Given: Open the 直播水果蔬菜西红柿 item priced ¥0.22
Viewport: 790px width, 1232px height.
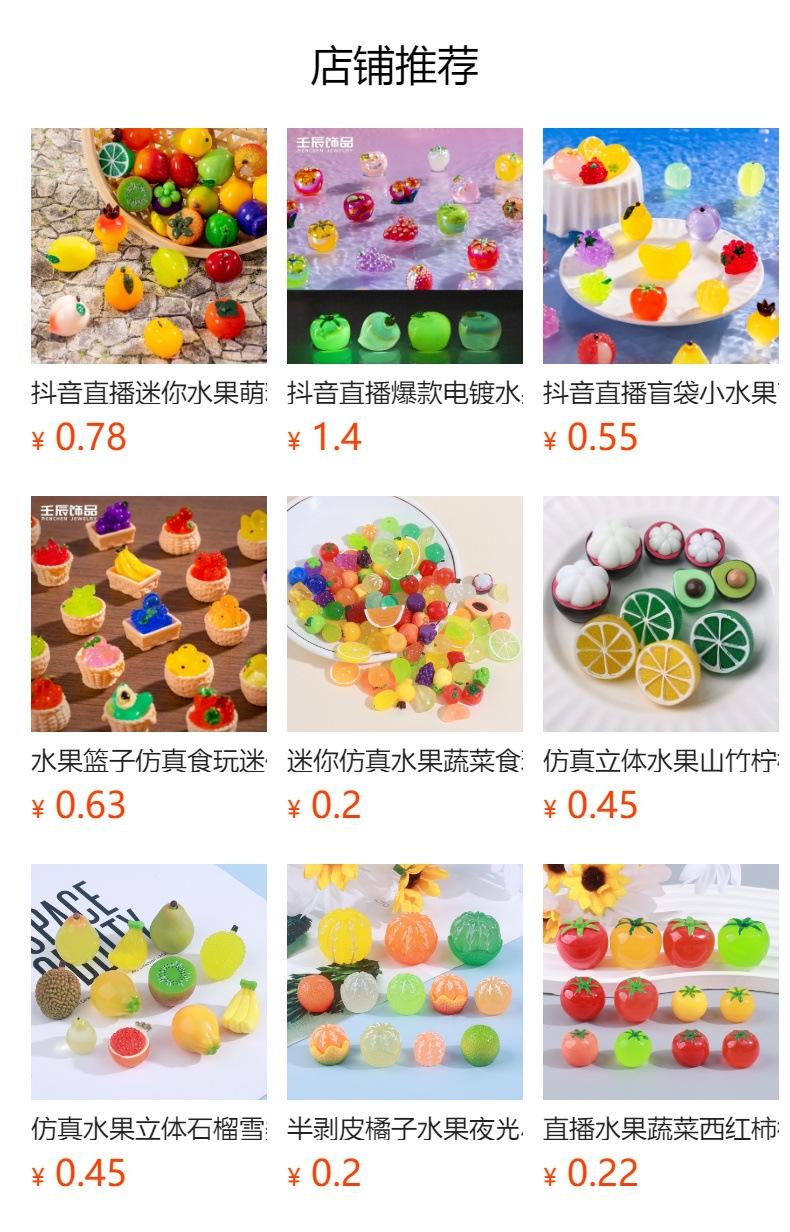Looking at the screenshot, I should 660,982.
